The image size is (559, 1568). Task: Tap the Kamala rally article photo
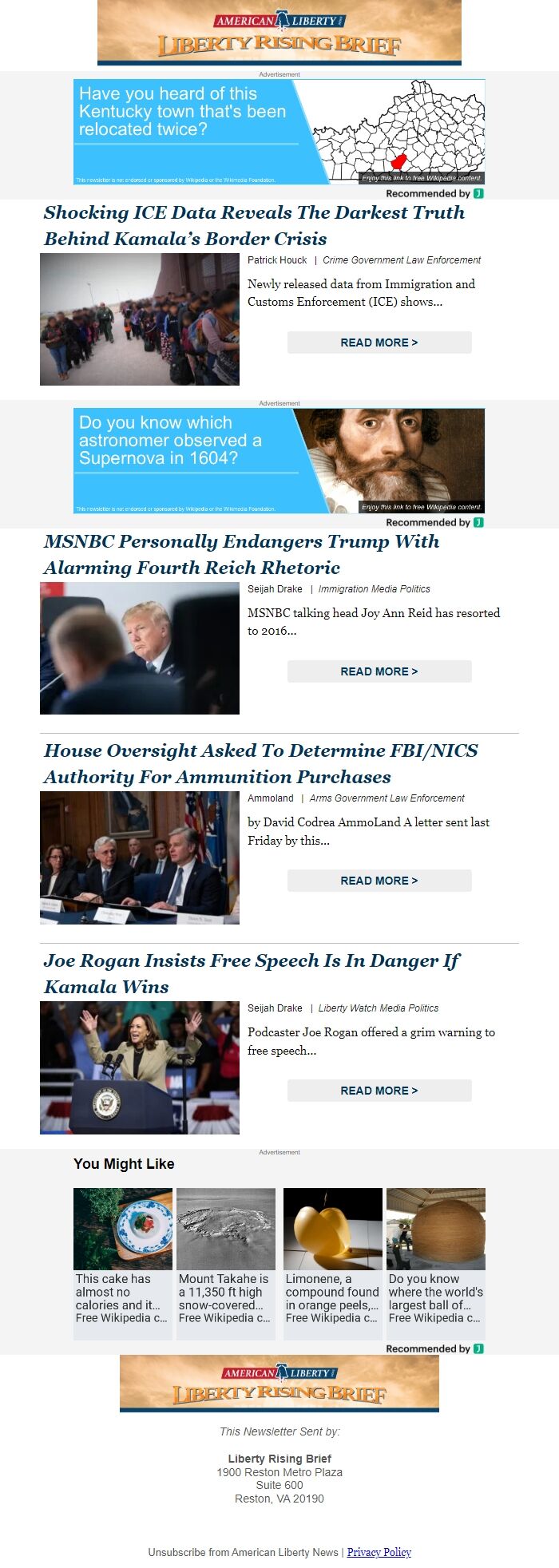coord(140,1067)
